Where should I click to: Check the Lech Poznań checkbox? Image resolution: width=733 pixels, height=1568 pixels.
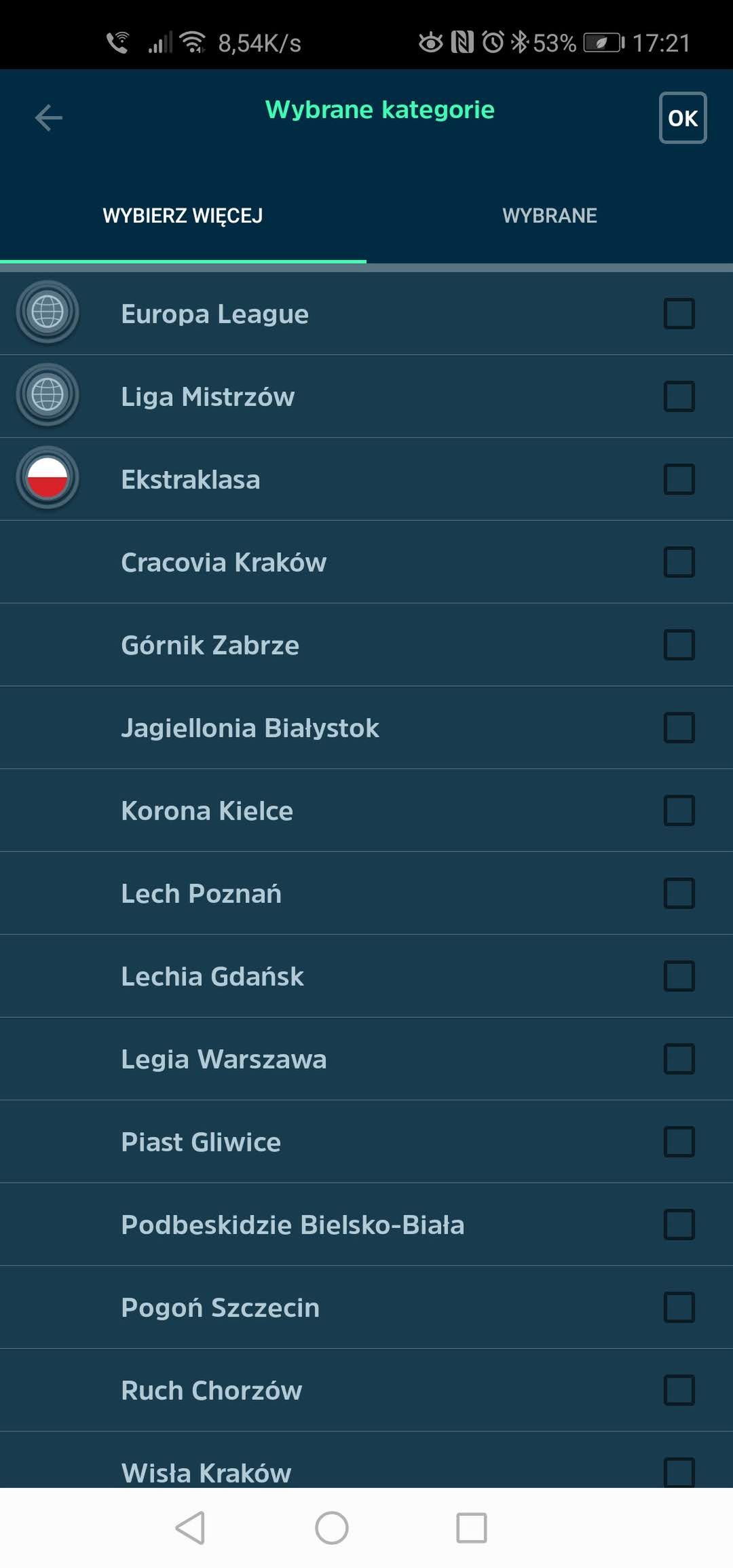(679, 893)
